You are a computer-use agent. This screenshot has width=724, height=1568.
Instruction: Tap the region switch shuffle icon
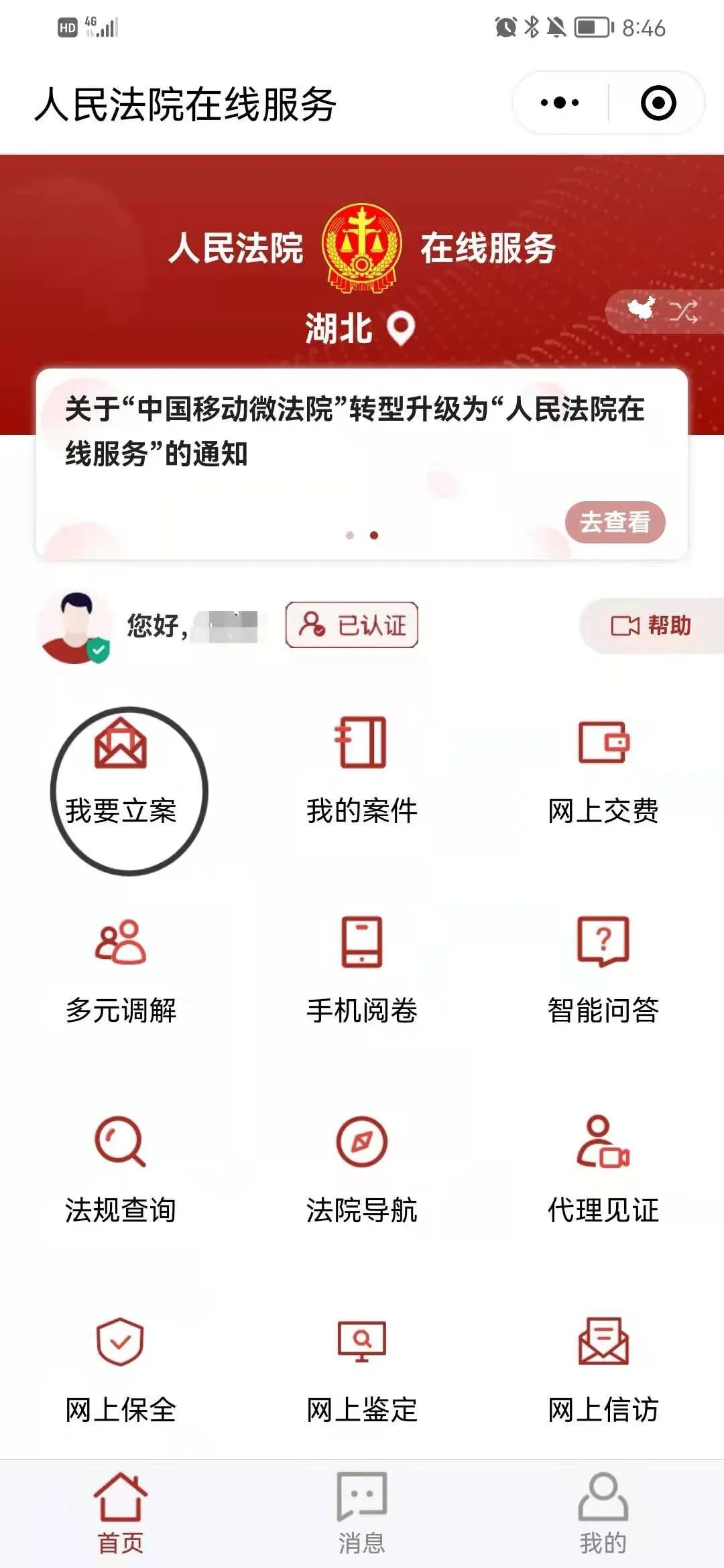(x=683, y=311)
